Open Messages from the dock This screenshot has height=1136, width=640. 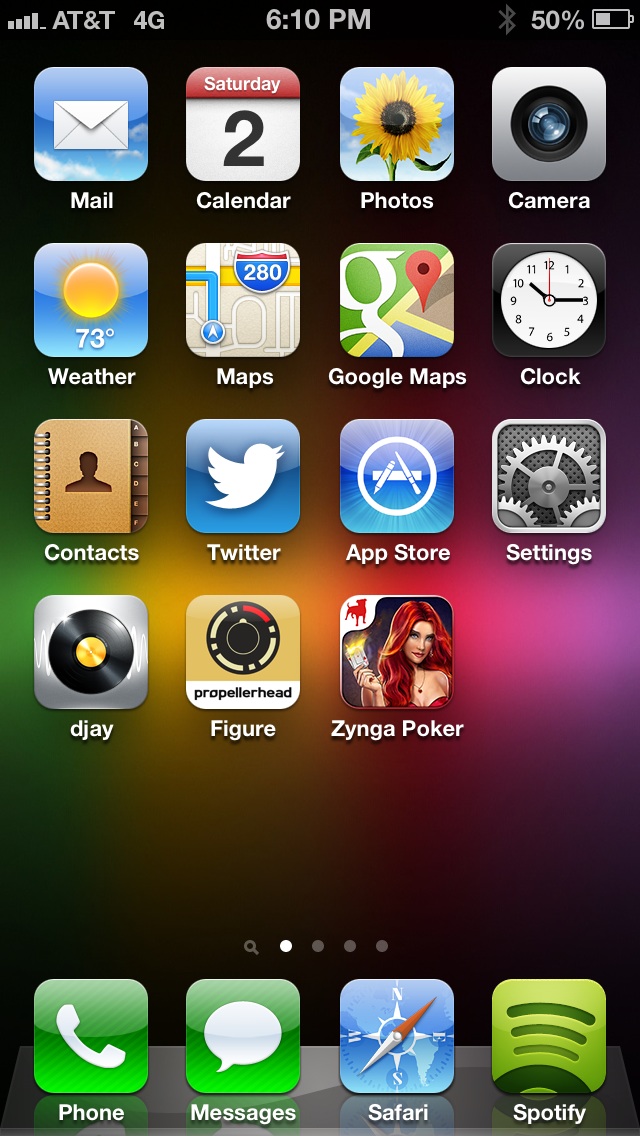pyautogui.click(x=243, y=1036)
